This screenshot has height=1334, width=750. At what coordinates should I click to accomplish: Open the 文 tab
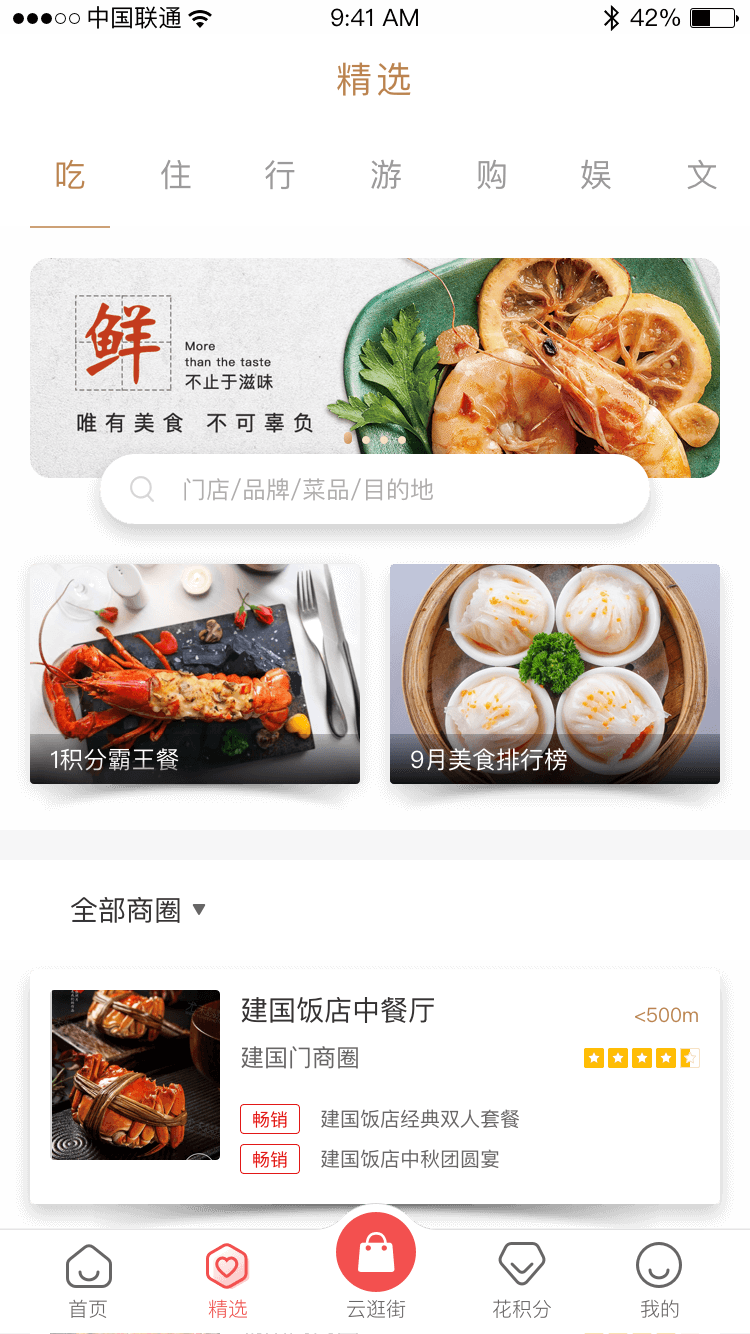(x=702, y=176)
